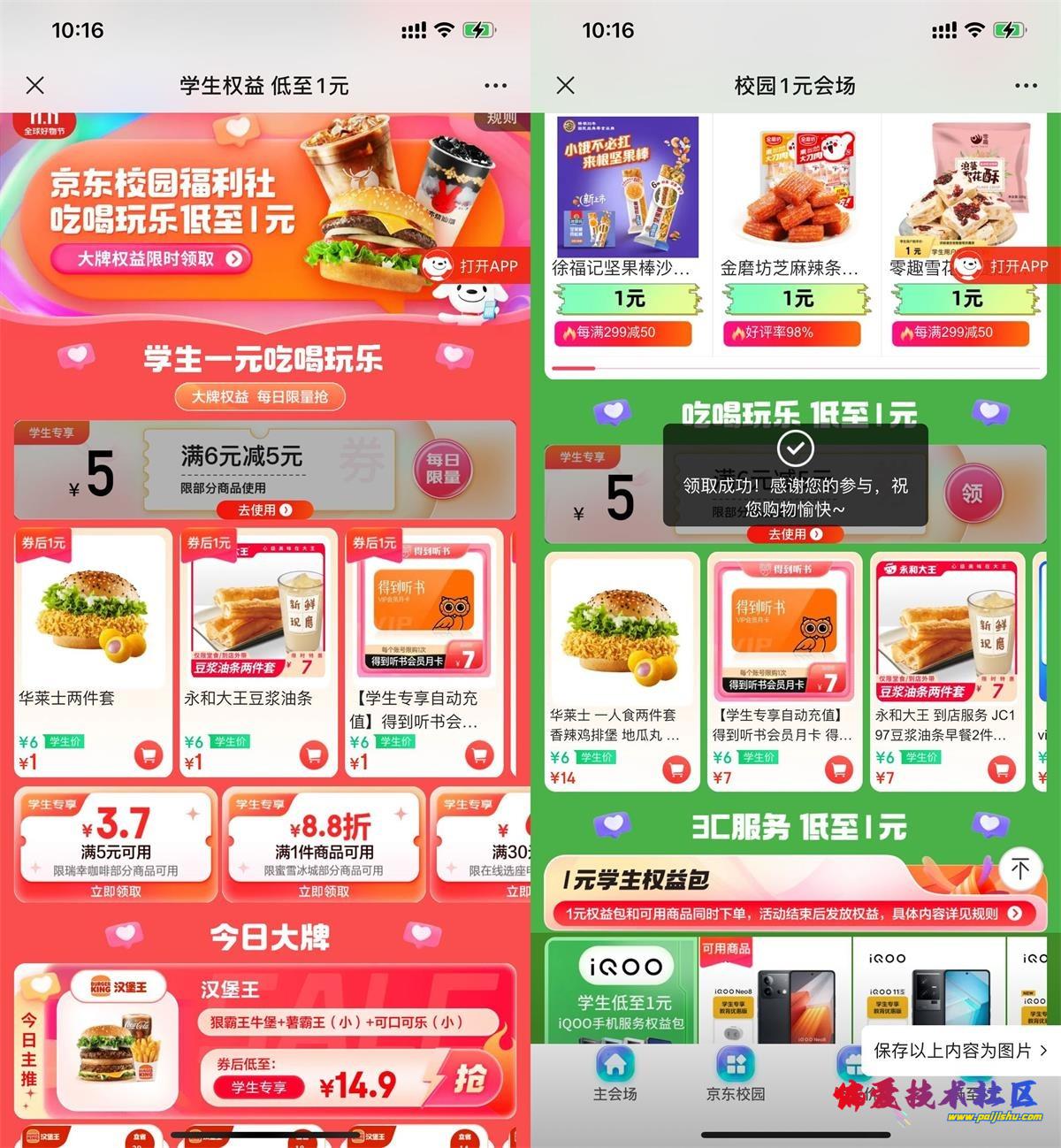The width and height of the screenshot is (1061, 1148).
Task: Open the 徐福记坚果棒 1元 product
Action: [628, 230]
